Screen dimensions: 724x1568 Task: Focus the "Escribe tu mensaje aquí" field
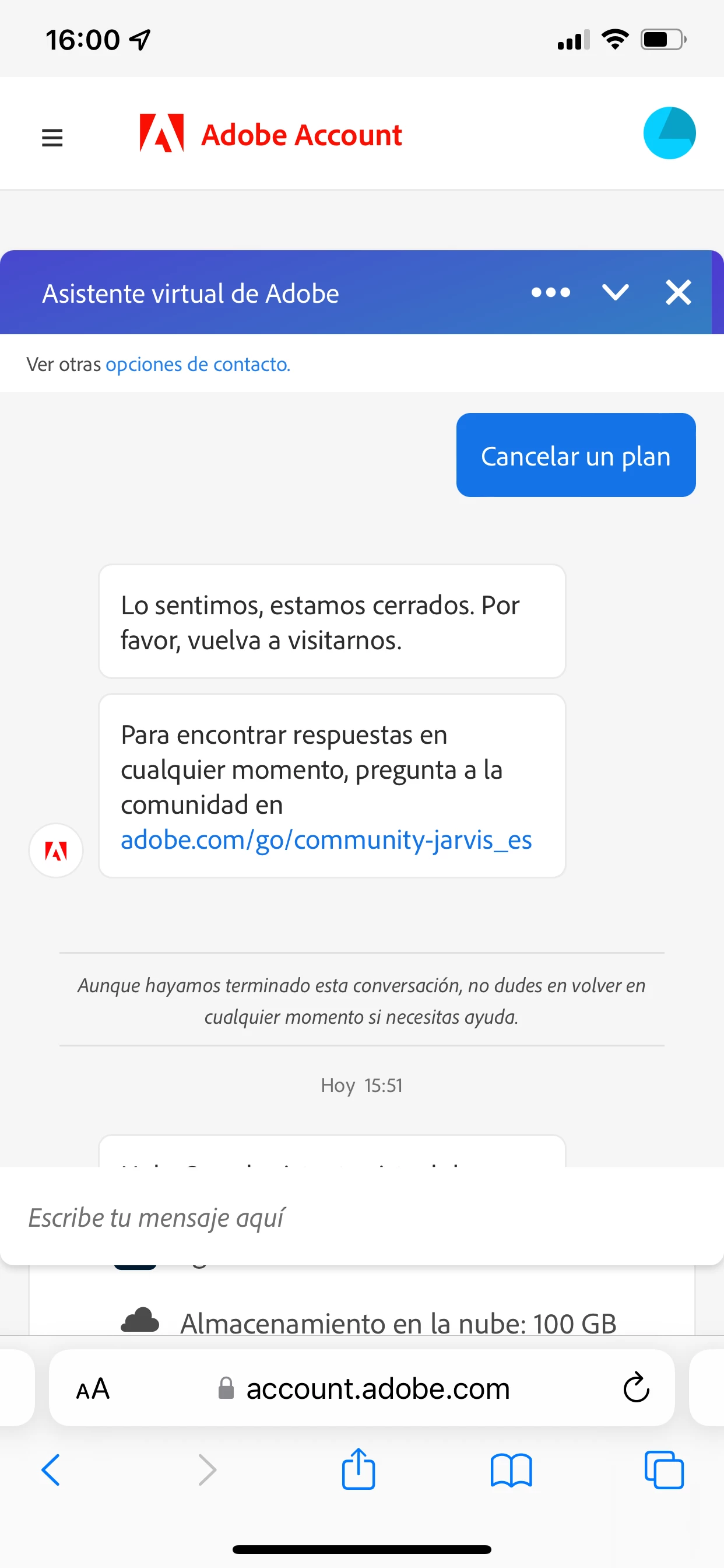click(361, 1217)
